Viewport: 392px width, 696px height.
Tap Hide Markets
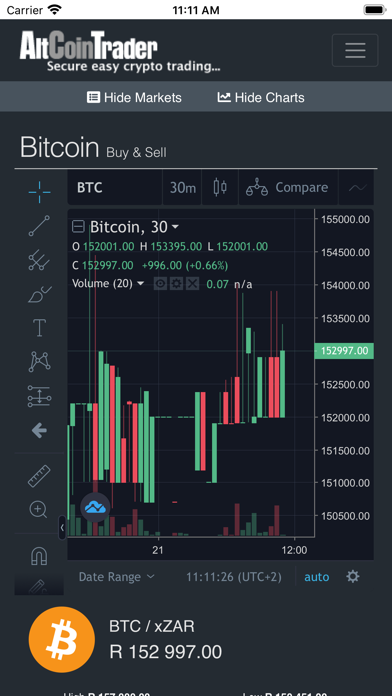point(134,98)
